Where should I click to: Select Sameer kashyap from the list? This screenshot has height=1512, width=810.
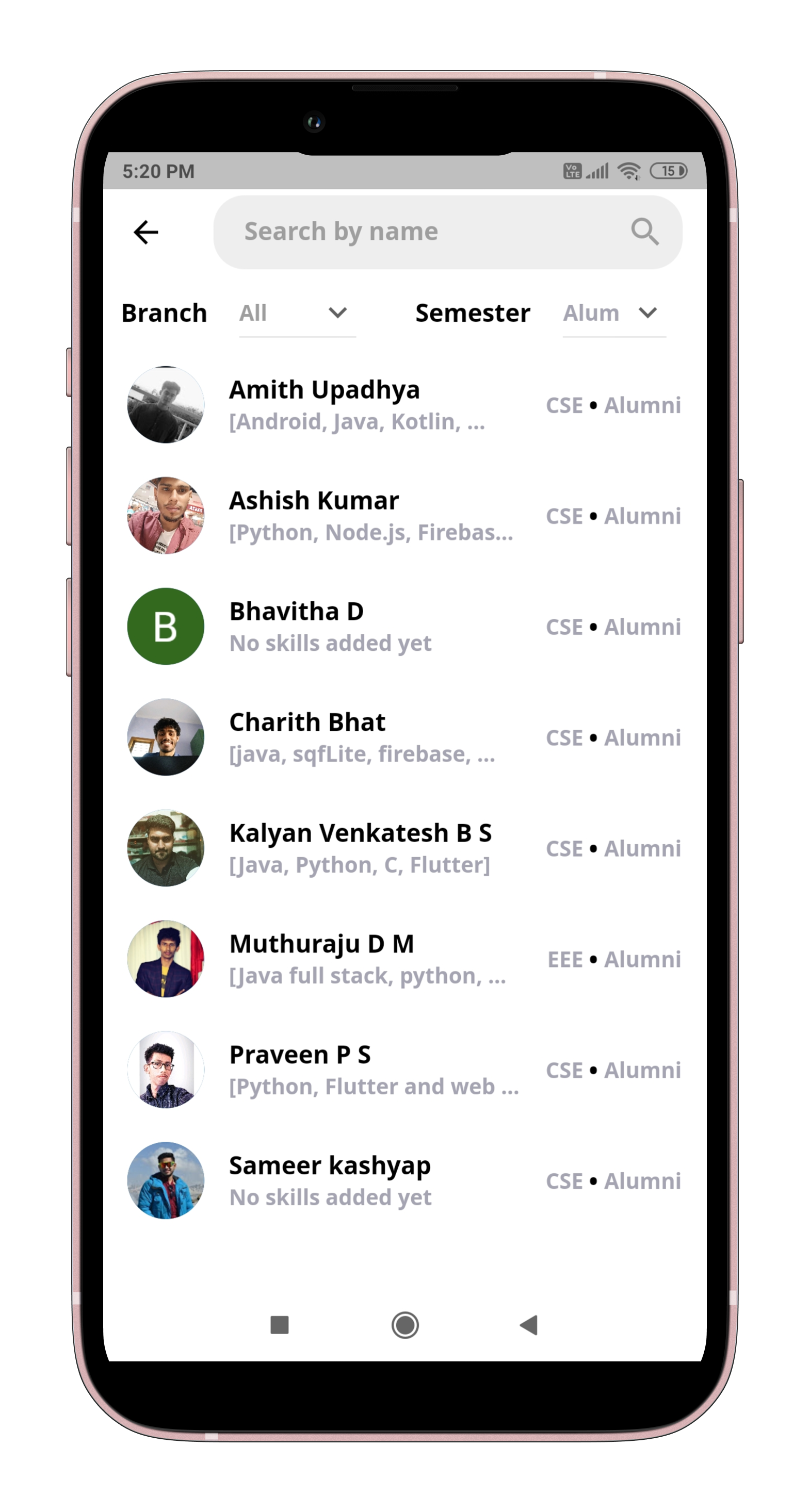pyautogui.click(x=404, y=1181)
